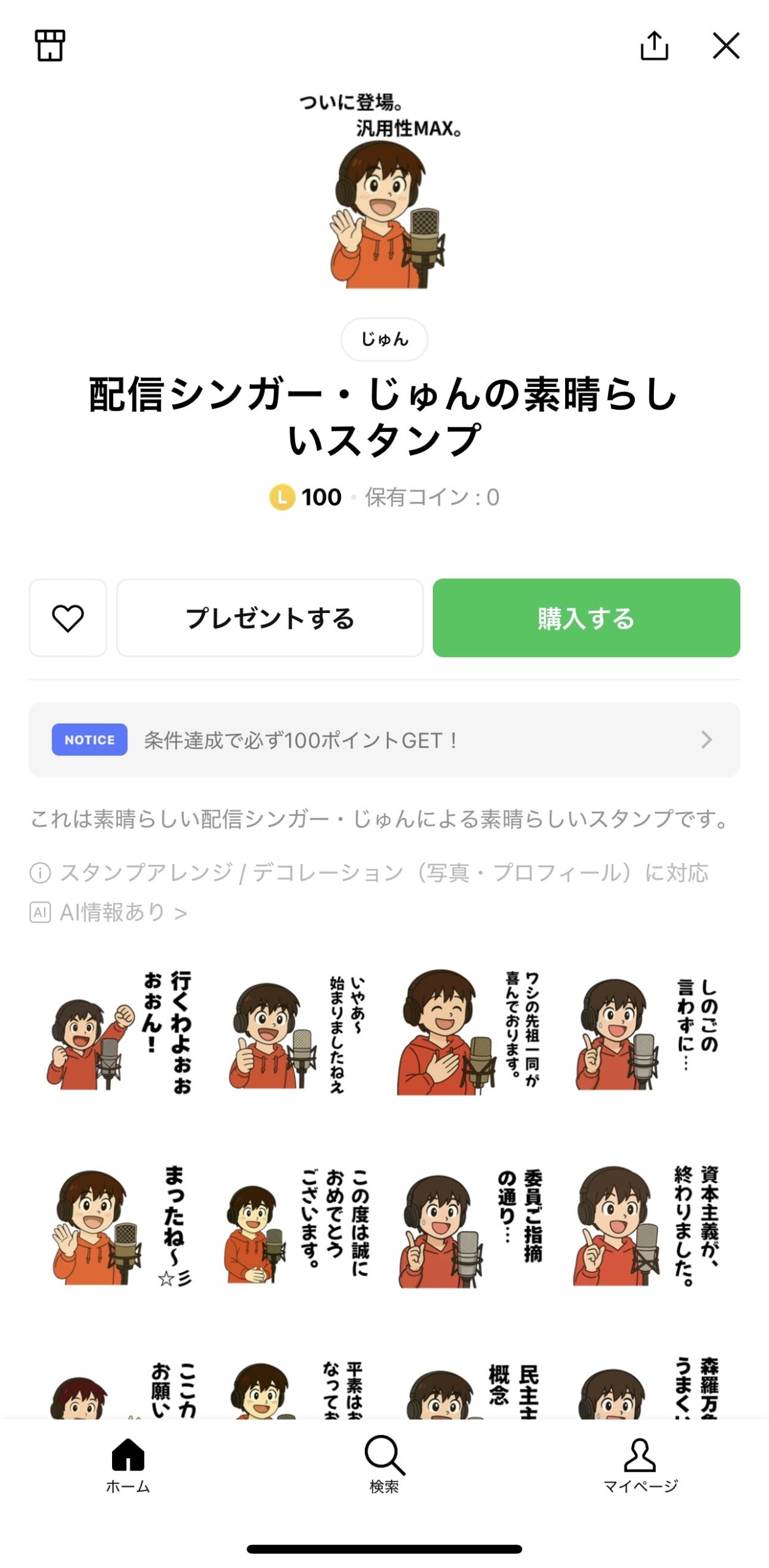Image resolution: width=769 pixels, height=1568 pixels.
Task: Close the sticker detail page
Action: pyautogui.click(x=726, y=46)
